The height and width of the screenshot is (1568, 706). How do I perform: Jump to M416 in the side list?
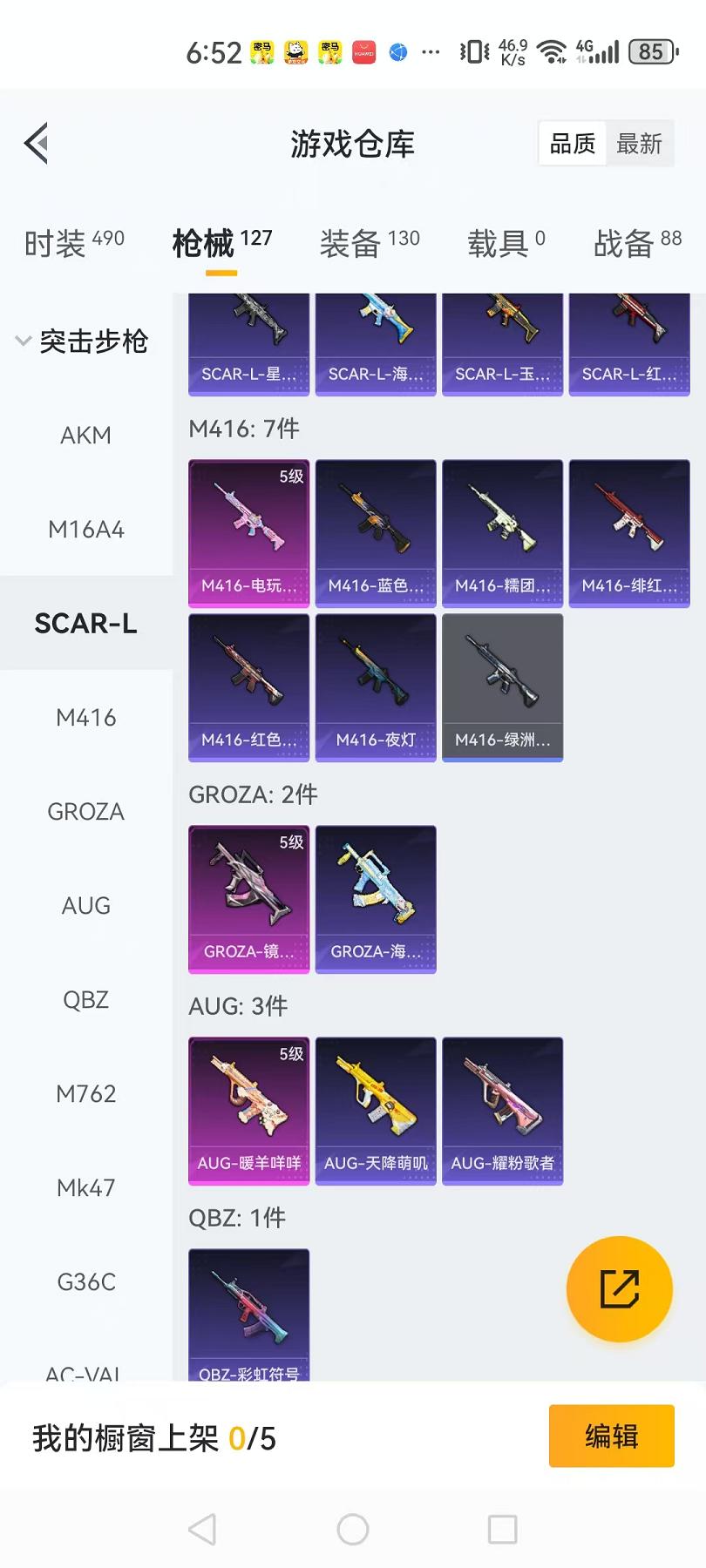(85, 718)
